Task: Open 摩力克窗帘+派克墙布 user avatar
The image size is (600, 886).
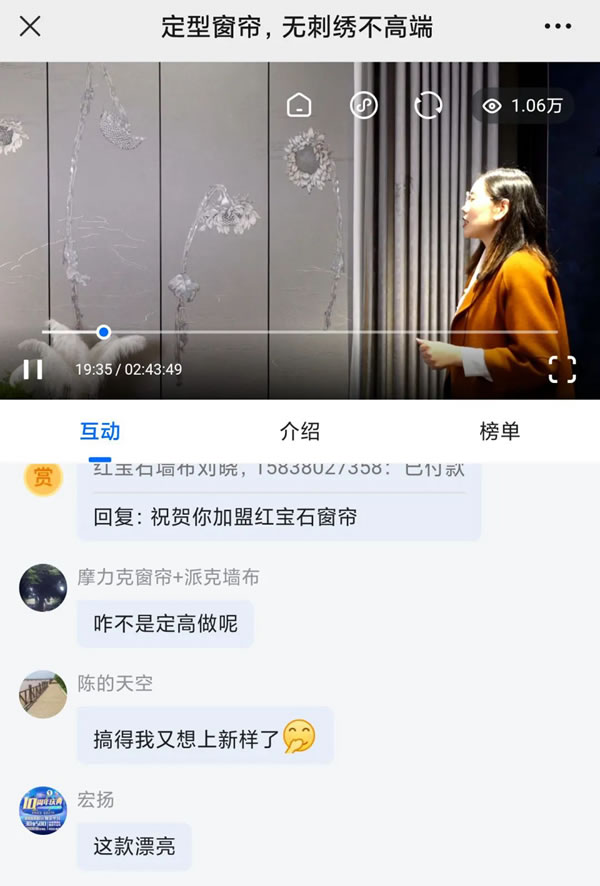Action: tap(43, 588)
